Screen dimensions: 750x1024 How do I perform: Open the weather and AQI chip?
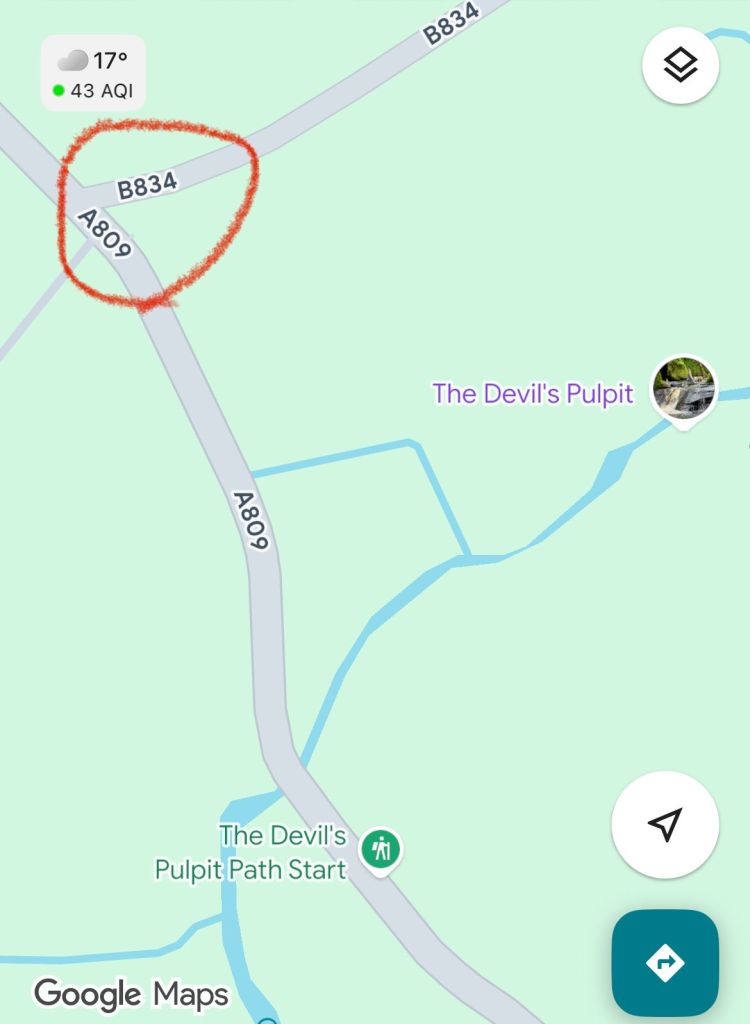93,74
